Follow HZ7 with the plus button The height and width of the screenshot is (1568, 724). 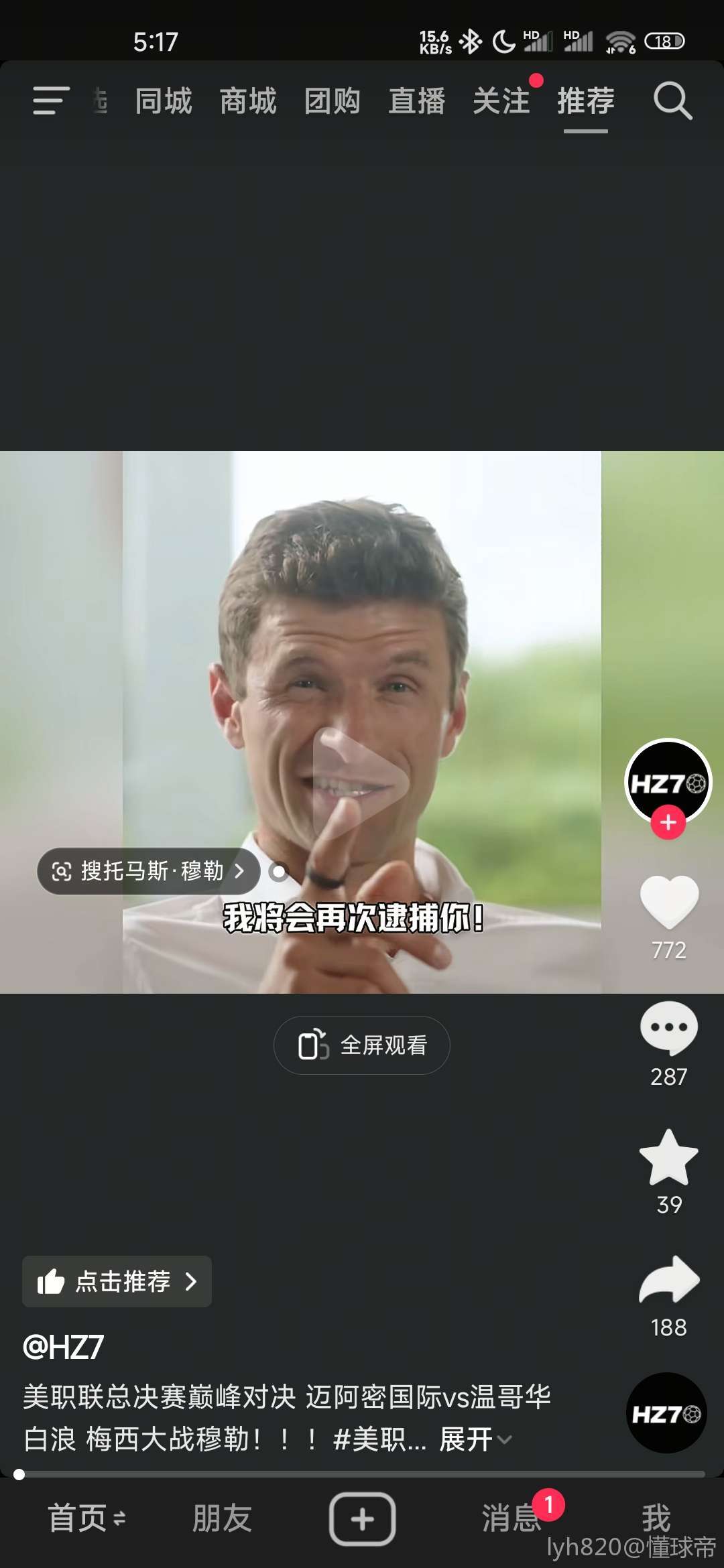[668, 823]
